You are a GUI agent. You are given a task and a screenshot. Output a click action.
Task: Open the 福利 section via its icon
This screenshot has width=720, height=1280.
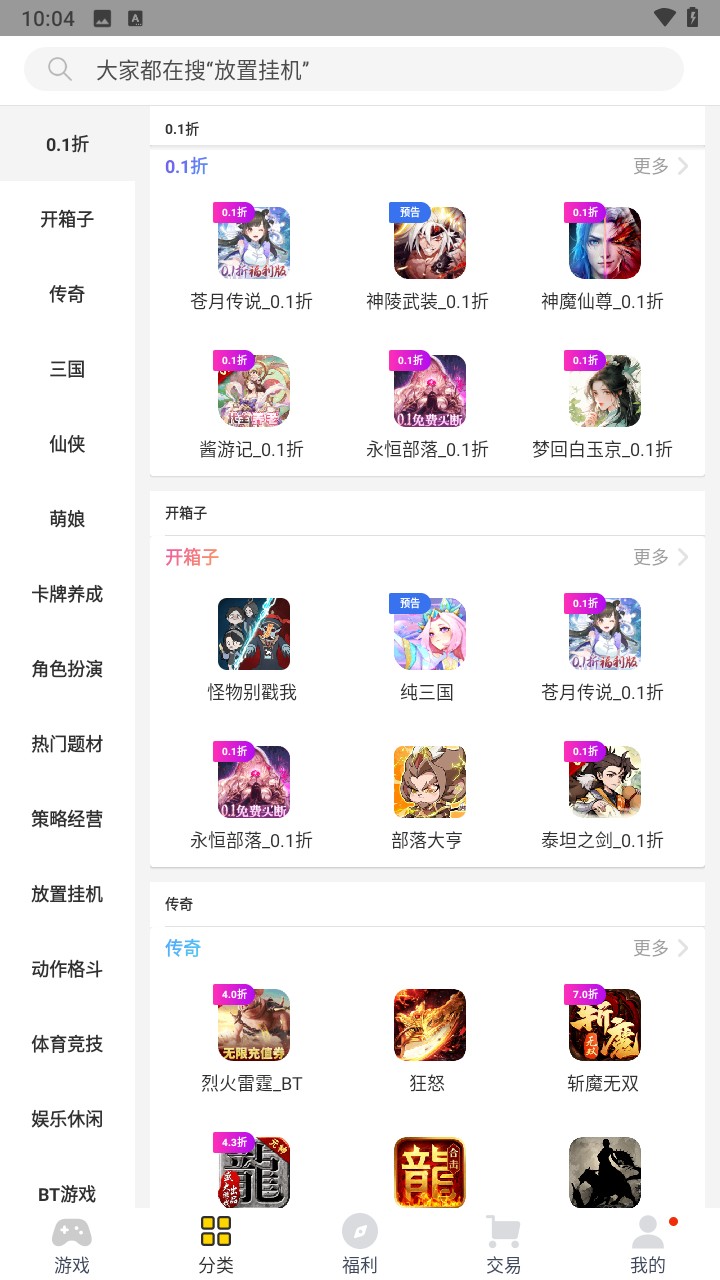pyautogui.click(x=359, y=1230)
